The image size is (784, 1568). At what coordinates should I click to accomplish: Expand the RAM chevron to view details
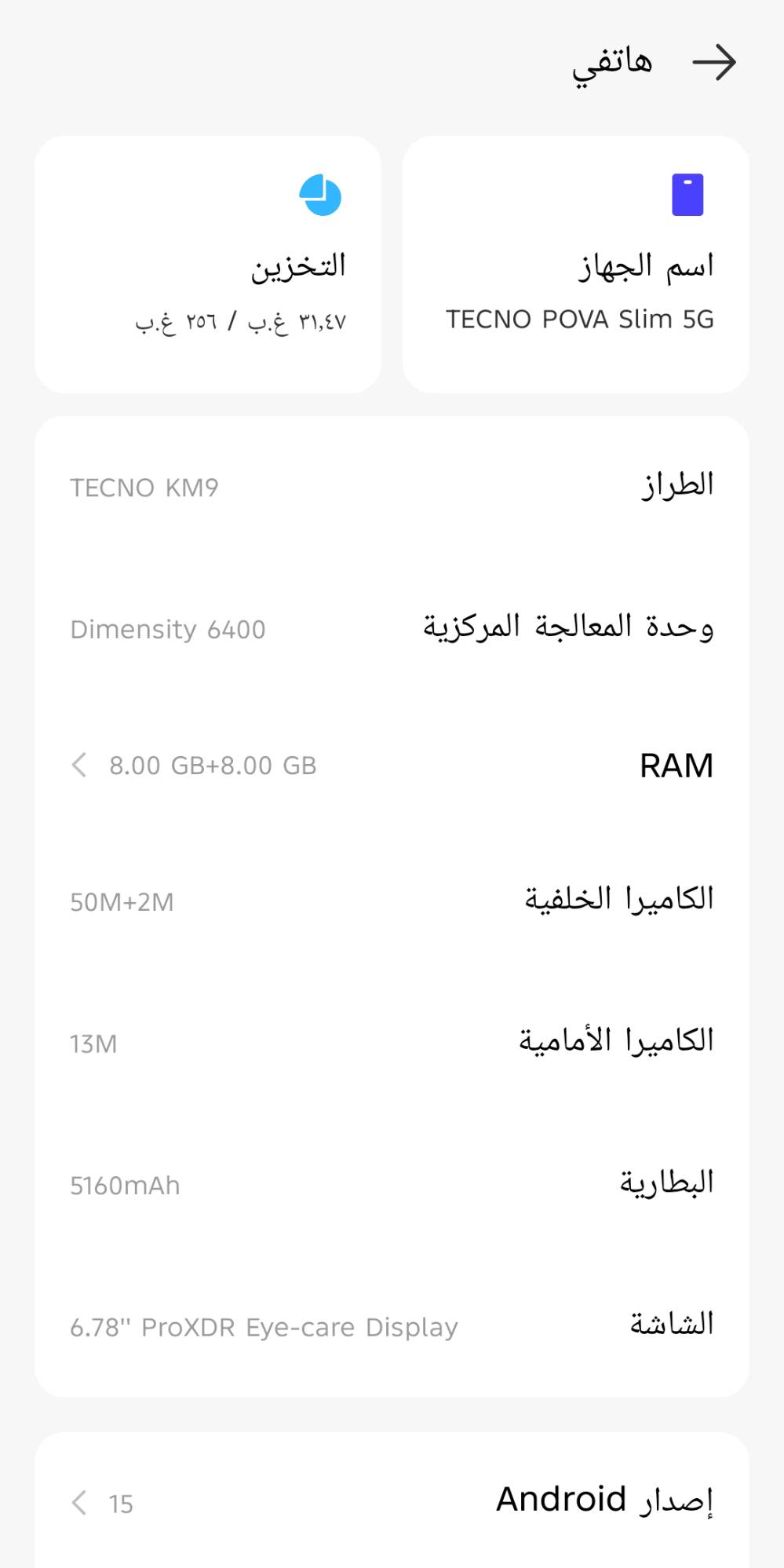(78, 765)
